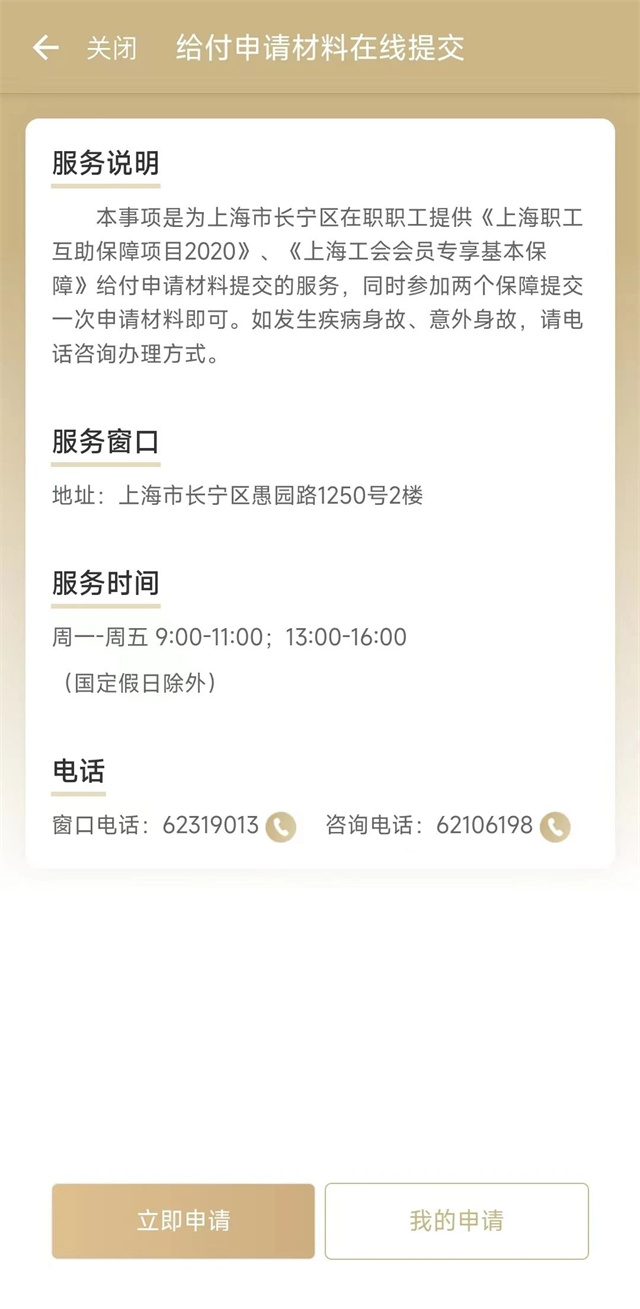This screenshot has height=1309, width=640.
Task: Go back using the arrow icon
Action: tap(45, 48)
